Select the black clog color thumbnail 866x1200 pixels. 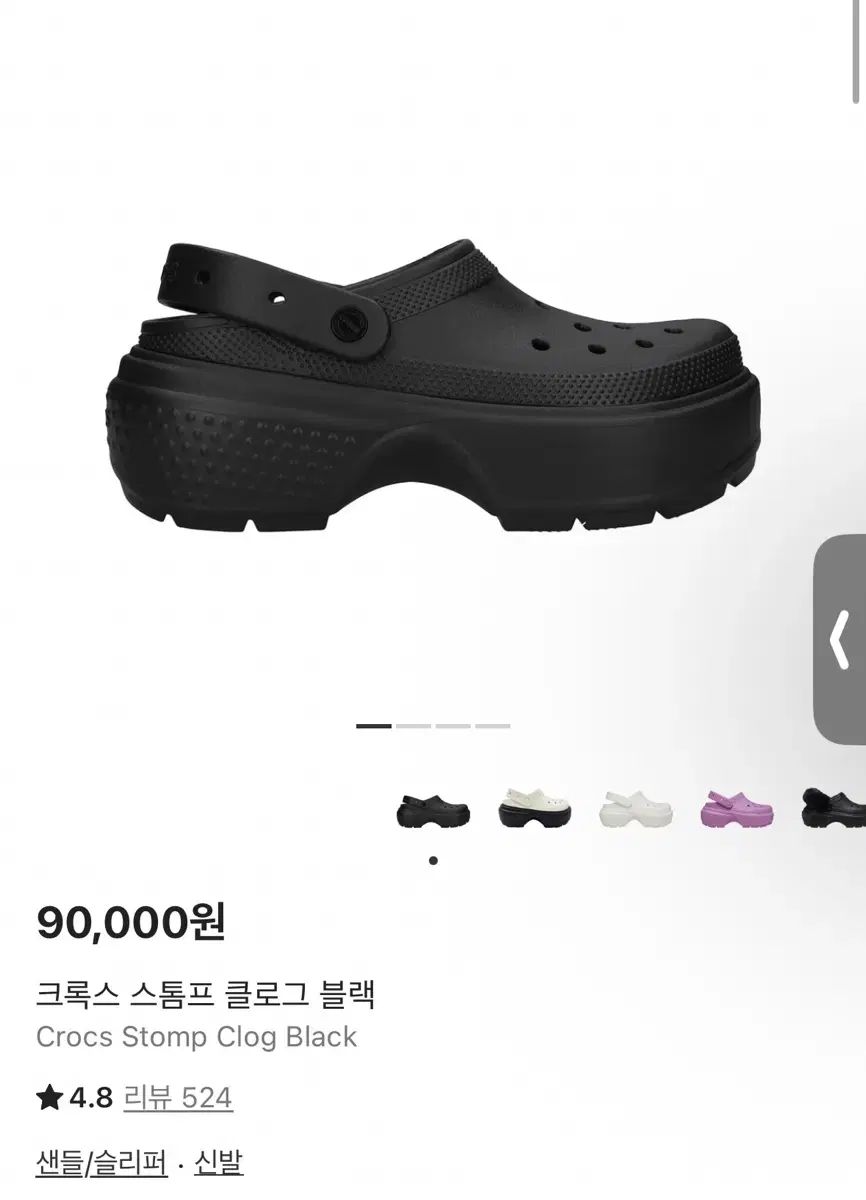[433, 808]
